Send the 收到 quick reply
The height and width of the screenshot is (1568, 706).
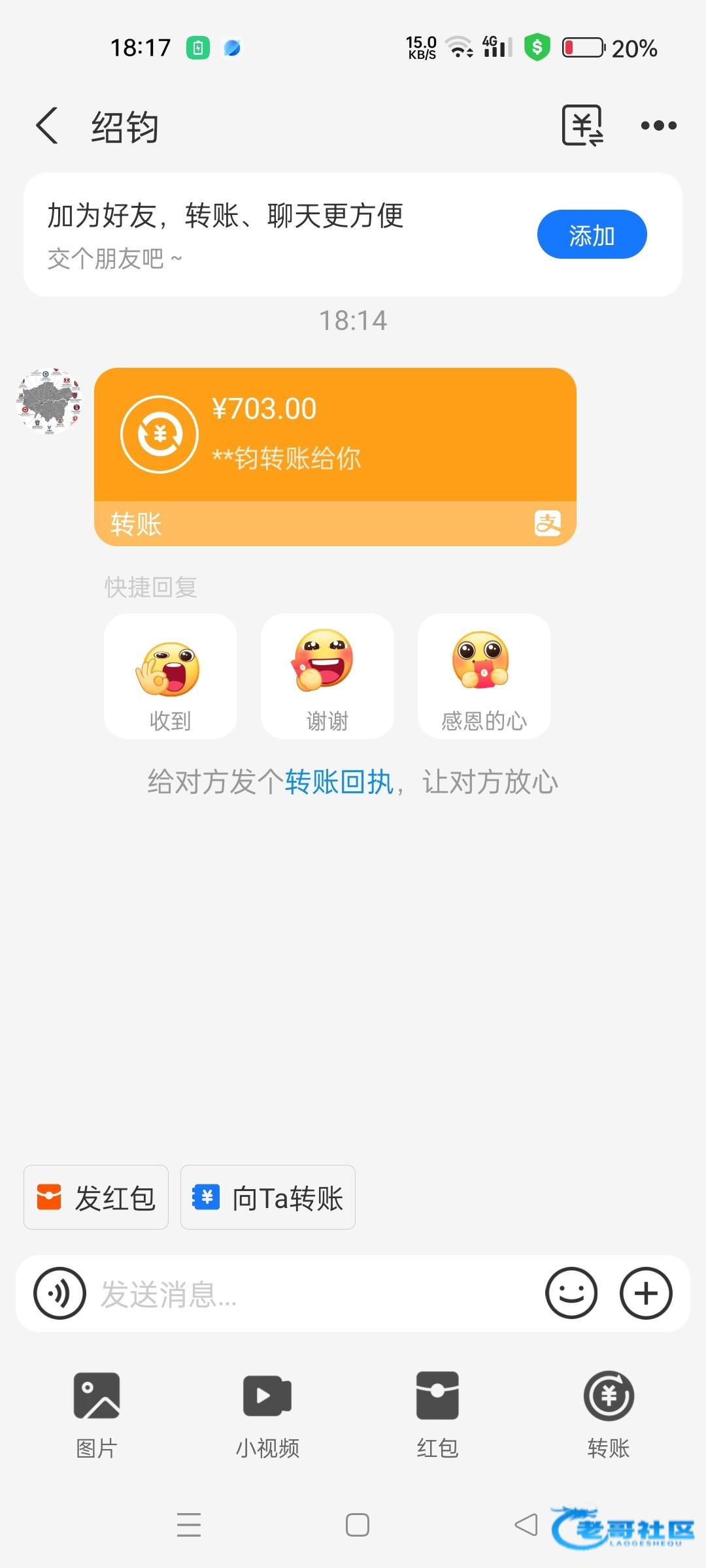click(x=170, y=676)
